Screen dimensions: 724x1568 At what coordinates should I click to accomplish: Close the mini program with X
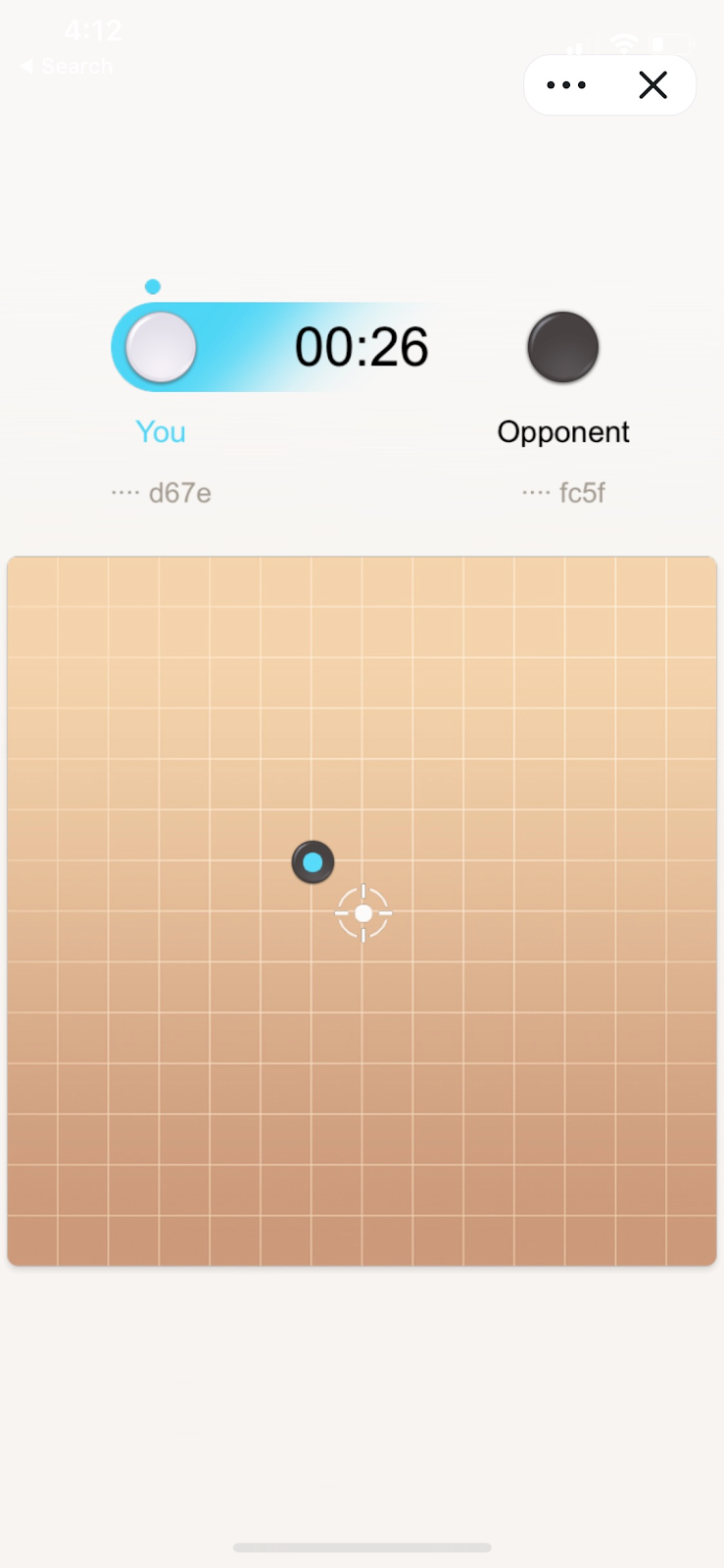(x=652, y=85)
